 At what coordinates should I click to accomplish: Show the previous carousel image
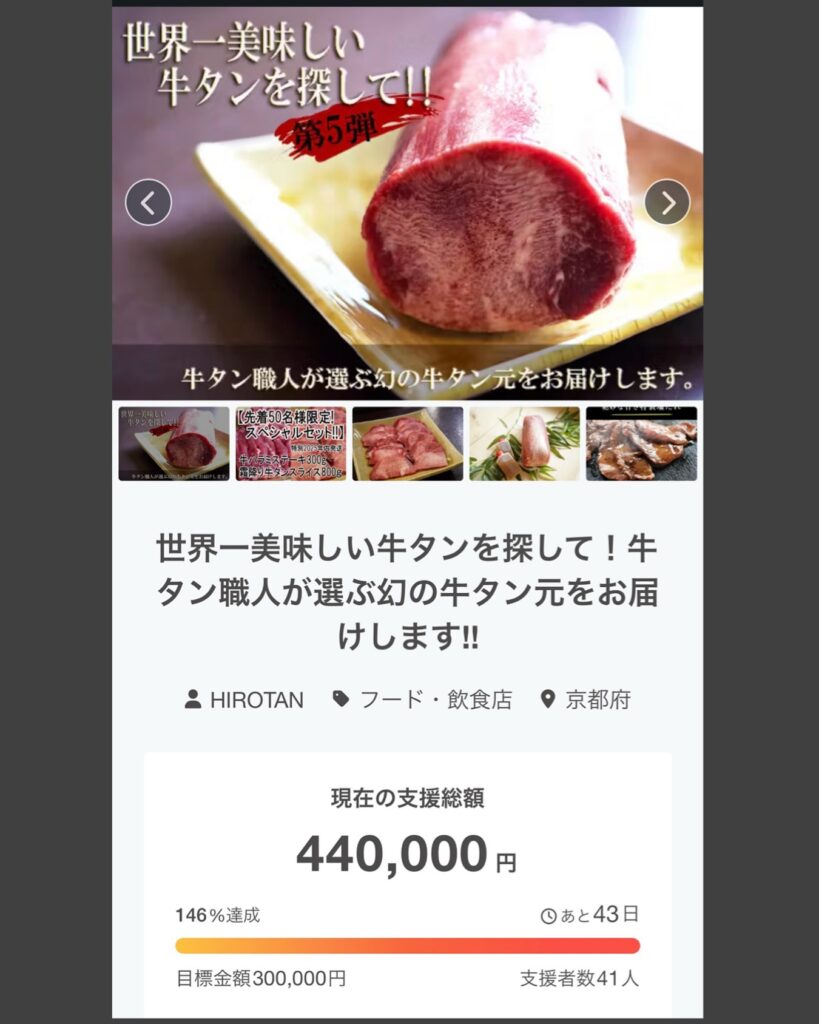pyautogui.click(x=148, y=203)
